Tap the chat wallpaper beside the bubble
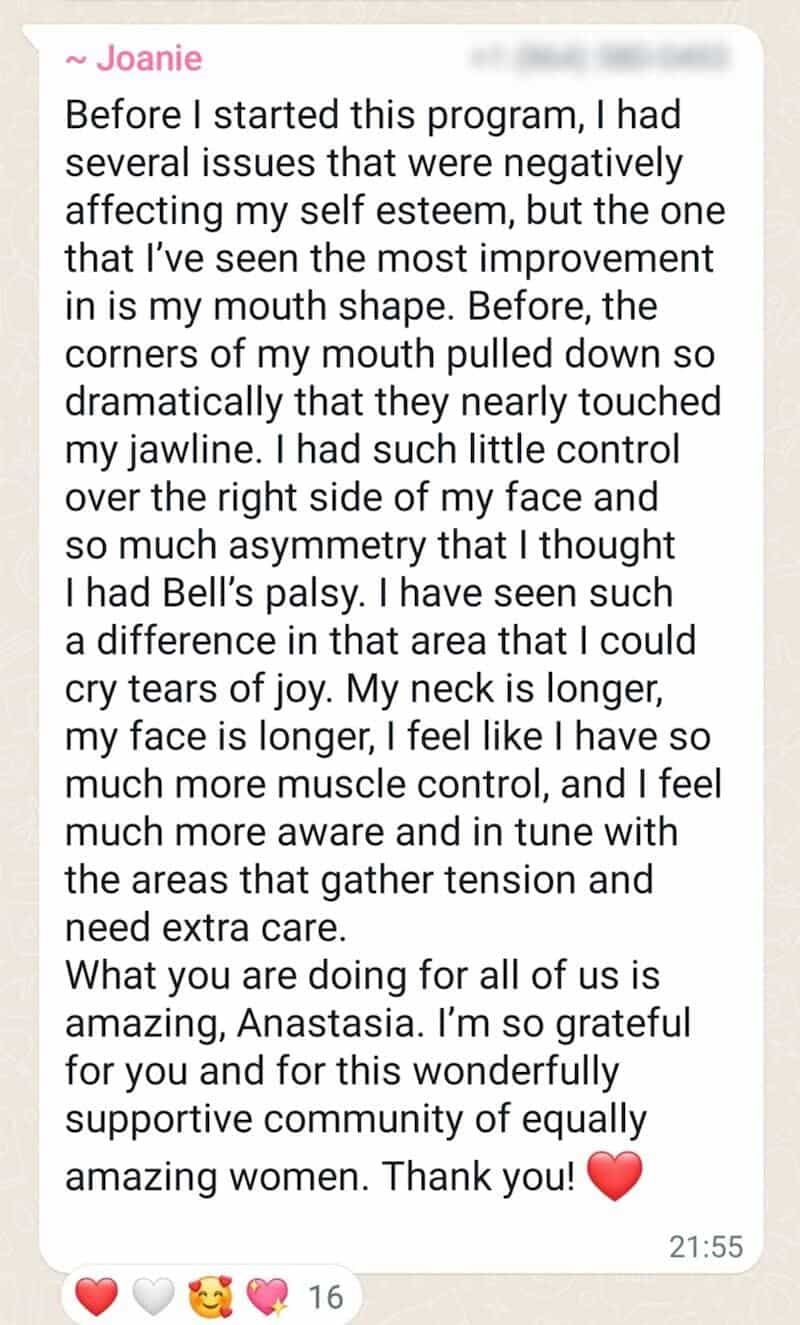 click(780, 600)
